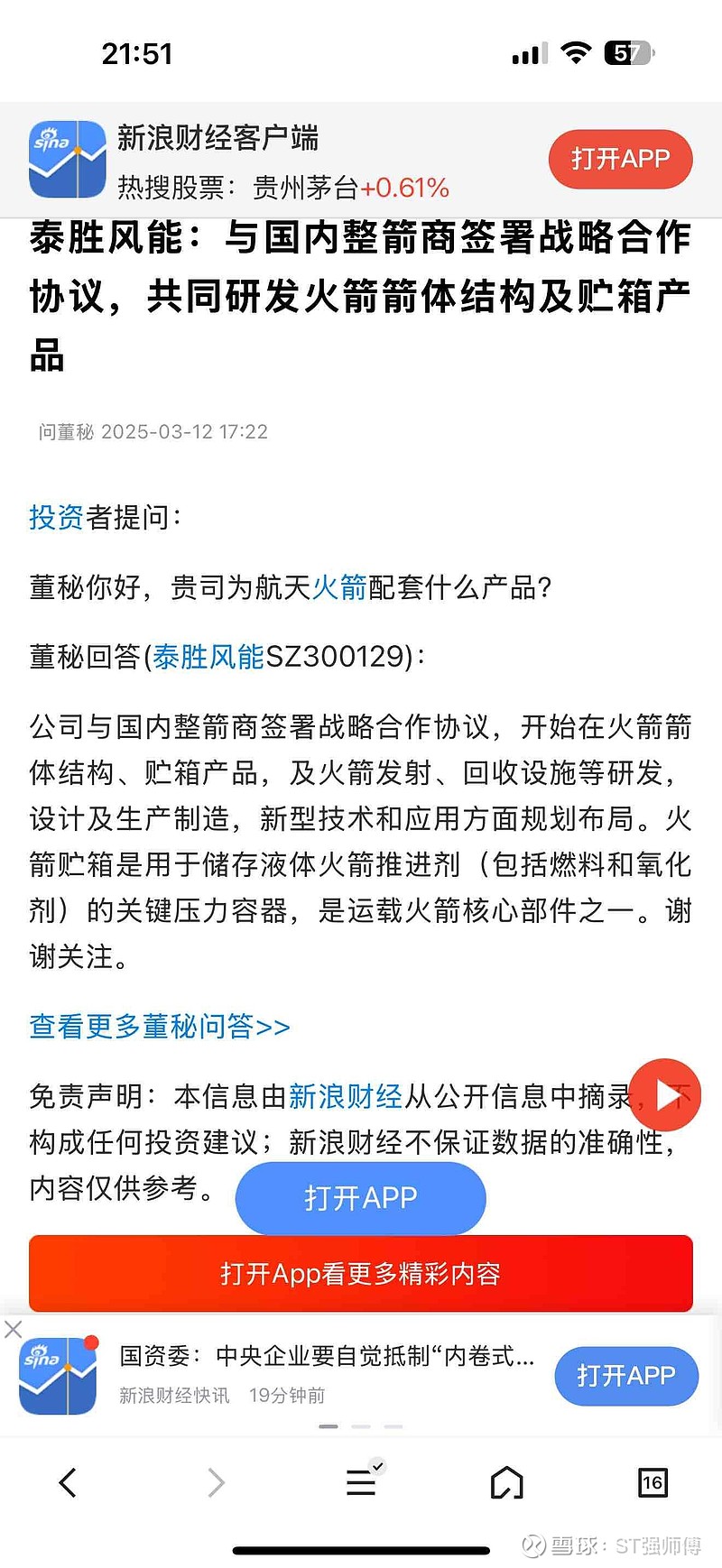Select the middle carousel dot indicator
The width and height of the screenshot is (722, 1568).
click(x=361, y=1426)
